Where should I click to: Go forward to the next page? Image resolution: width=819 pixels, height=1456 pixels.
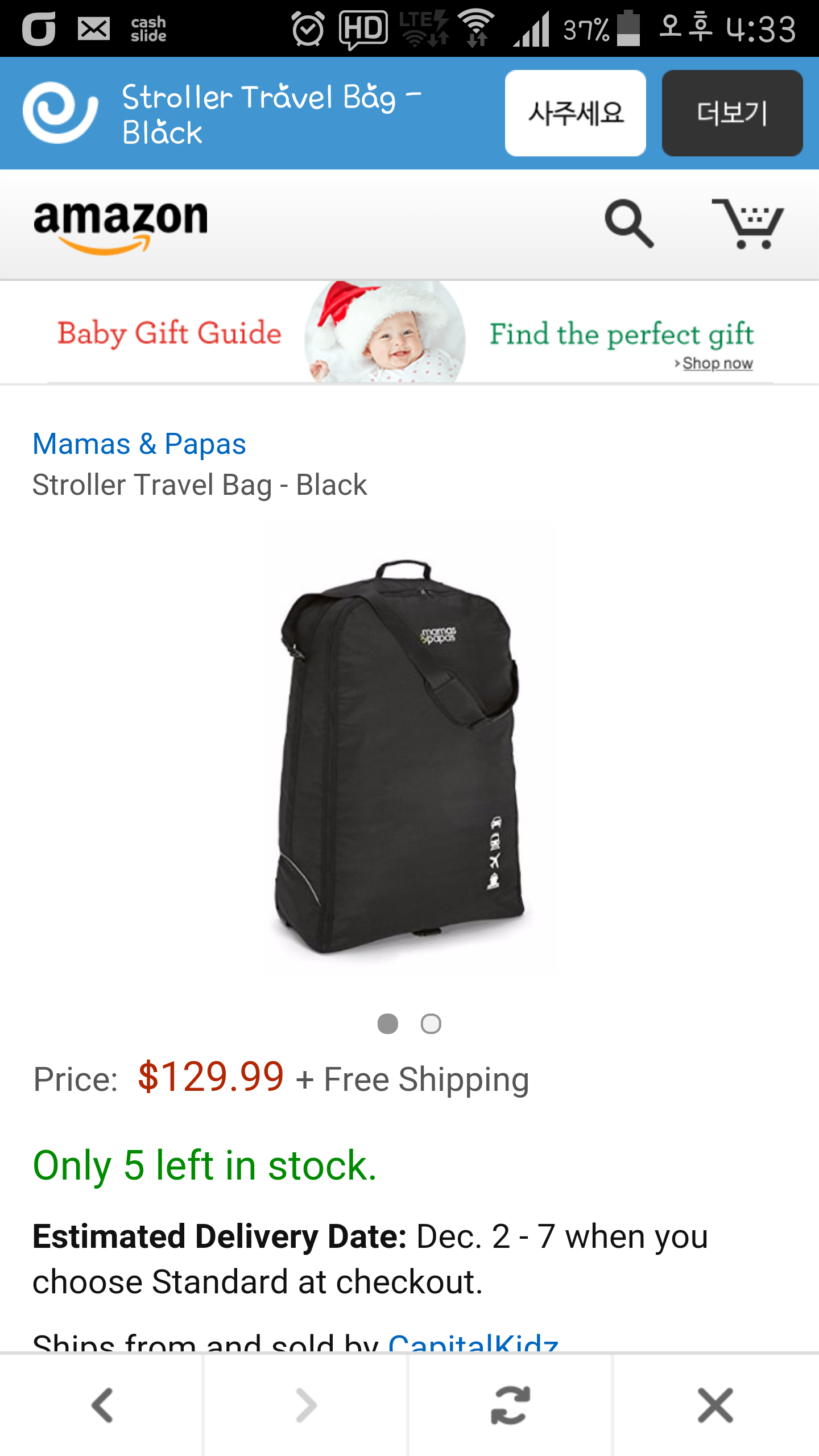click(307, 1405)
